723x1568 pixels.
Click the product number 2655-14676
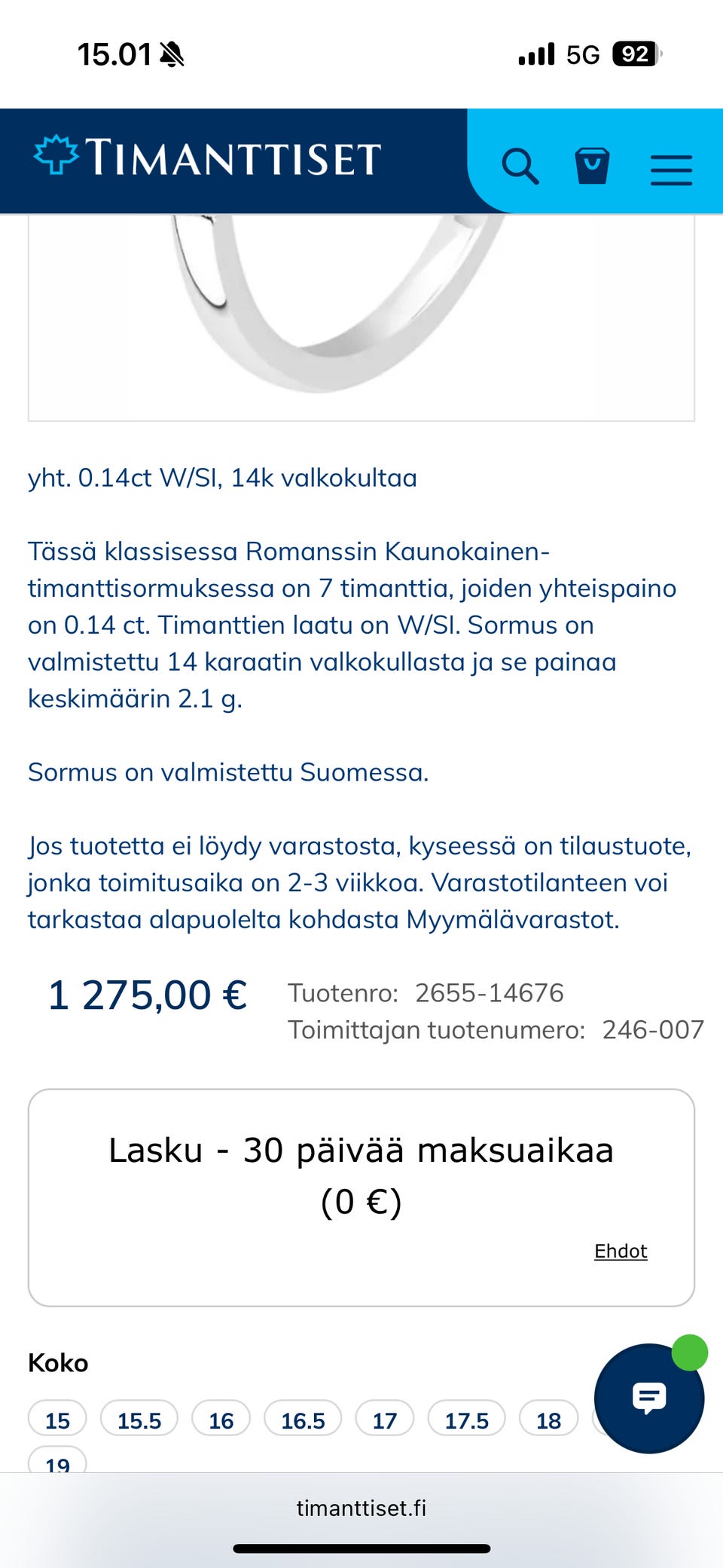coord(488,992)
